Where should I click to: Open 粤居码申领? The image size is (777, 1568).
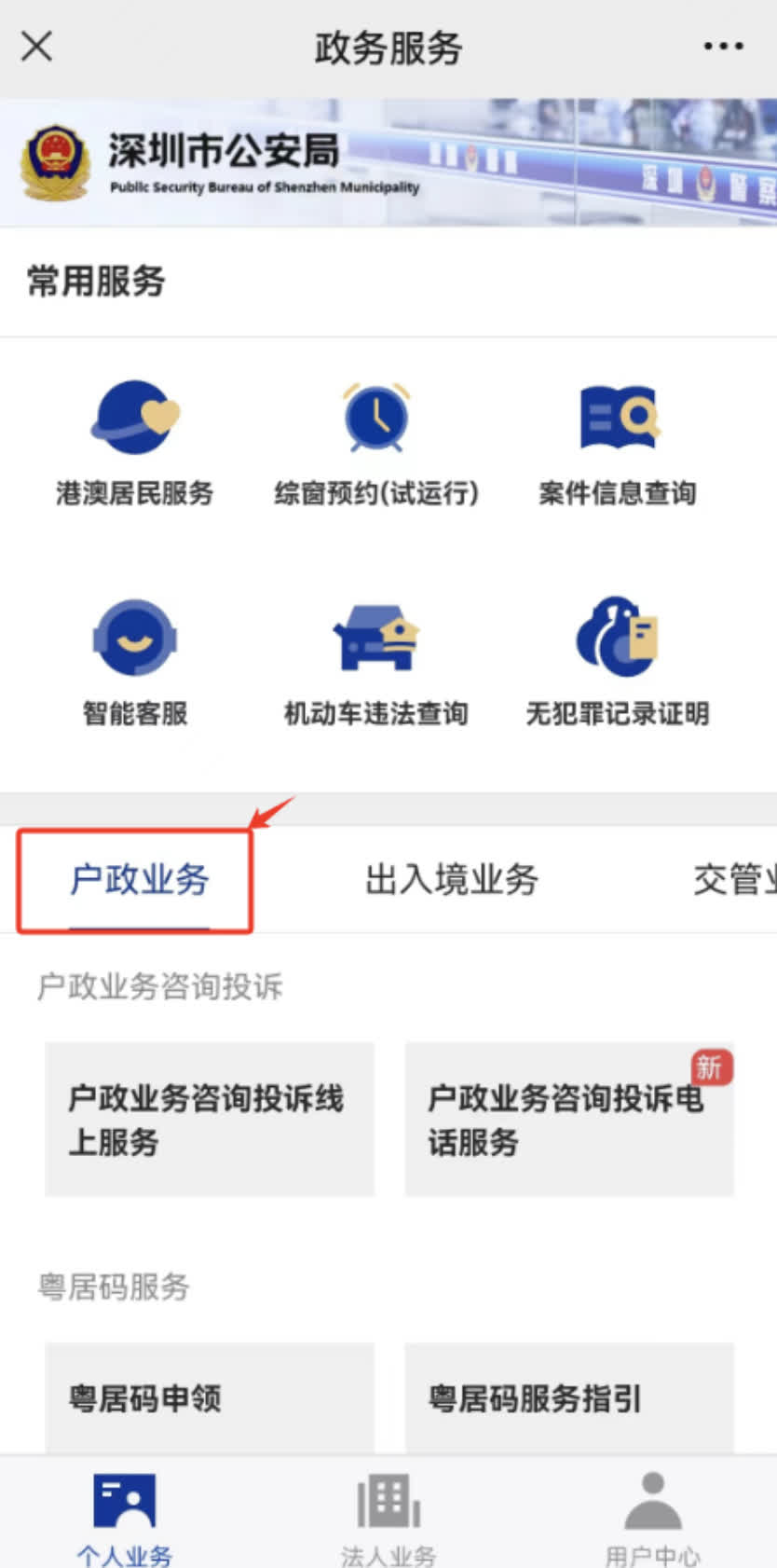(x=210, y=1397)
